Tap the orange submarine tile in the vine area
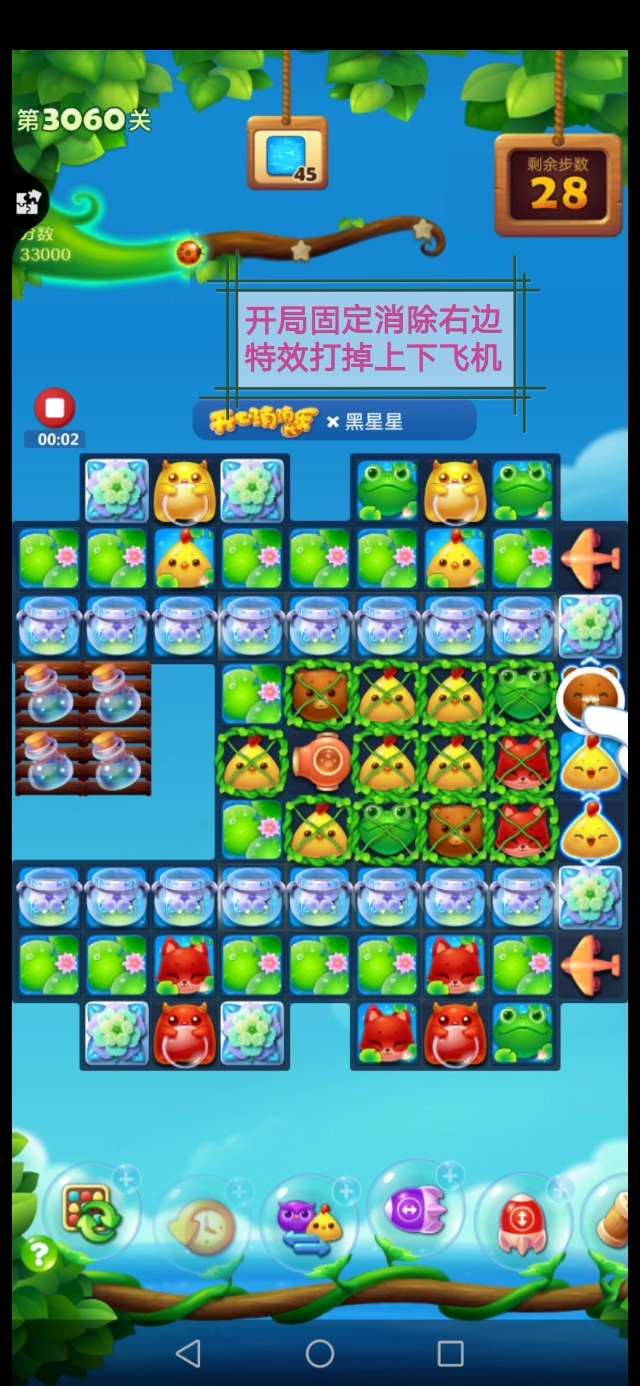This screenshot has height=1386, width=640. [x=320, y=763]
